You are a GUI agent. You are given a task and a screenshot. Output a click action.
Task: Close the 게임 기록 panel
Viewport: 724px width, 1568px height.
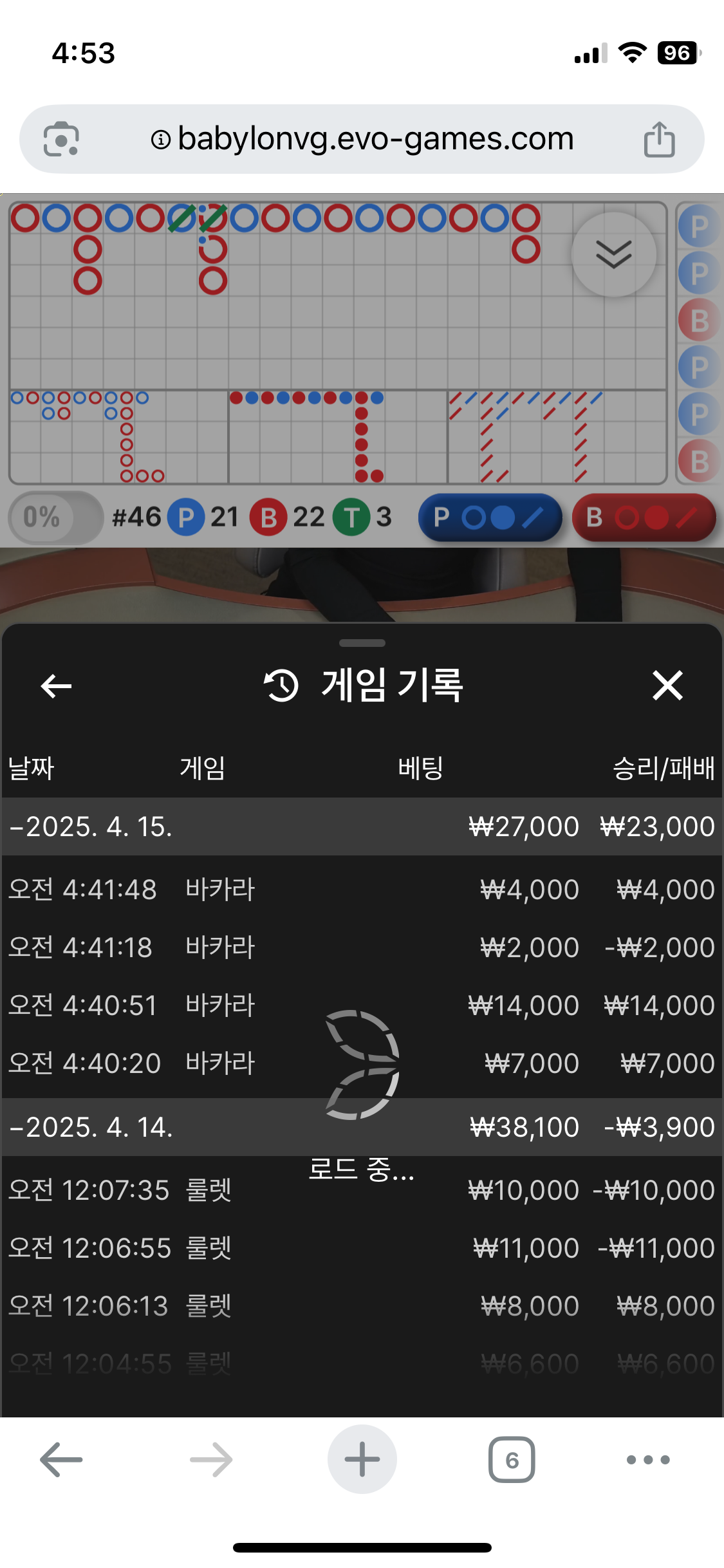coord(667,686)
